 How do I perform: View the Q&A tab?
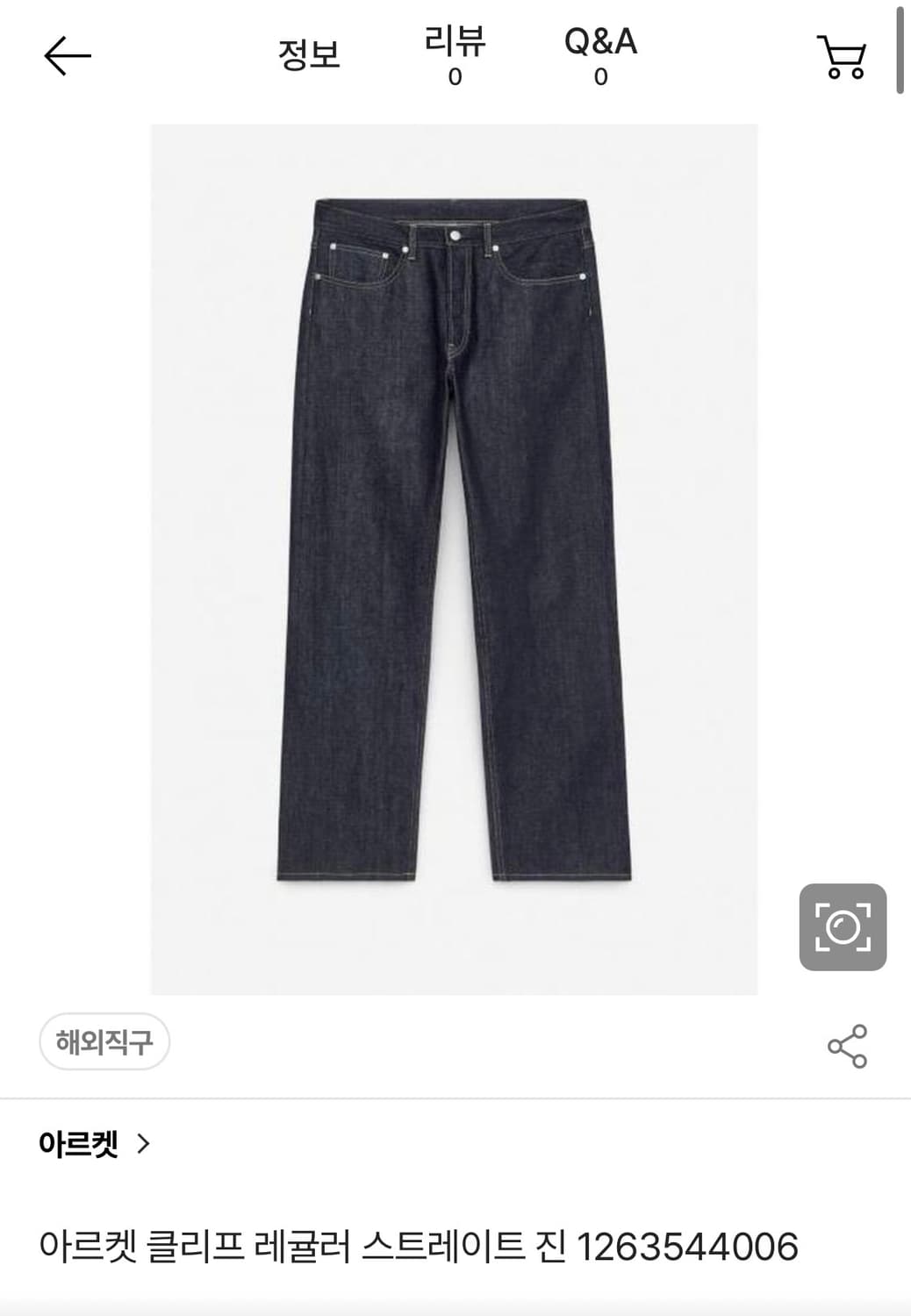(x=600, y=54)
